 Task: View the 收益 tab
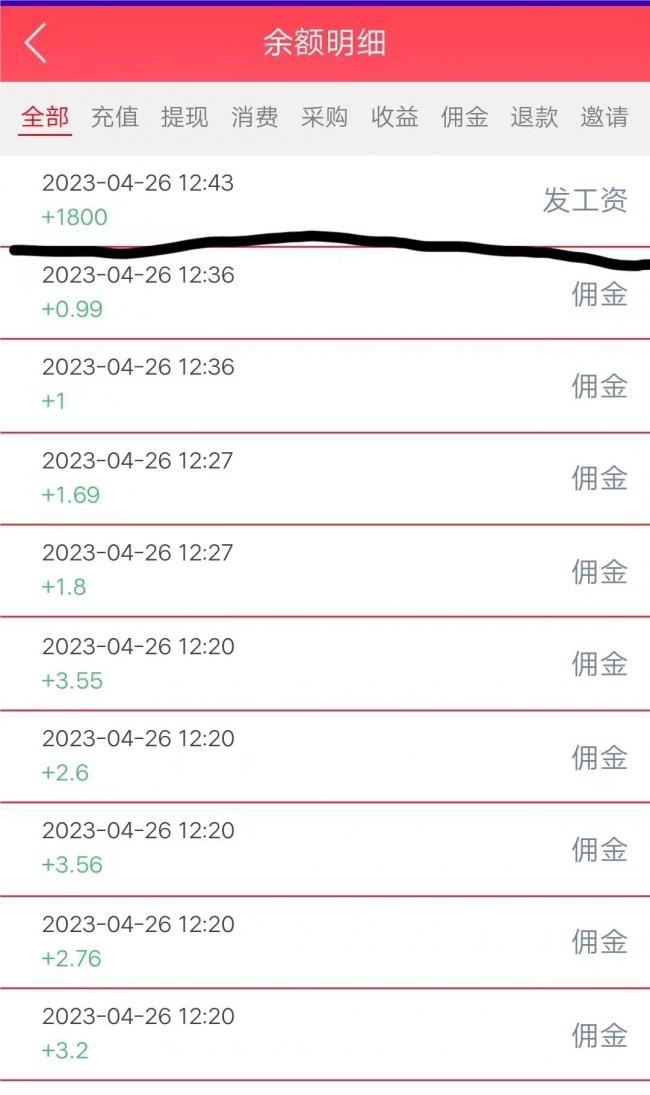pos(394,117)
